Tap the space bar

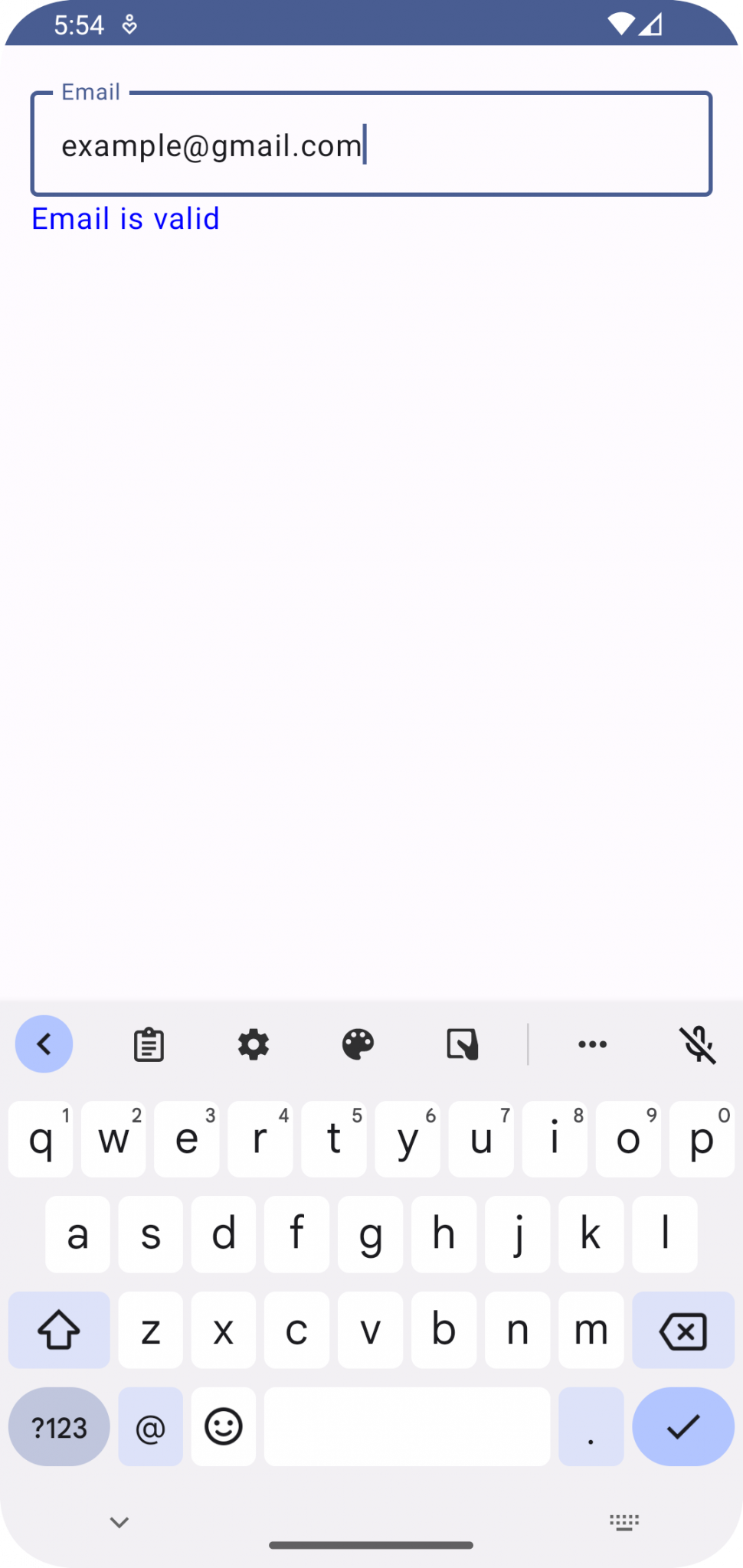tap(407, 1427)
